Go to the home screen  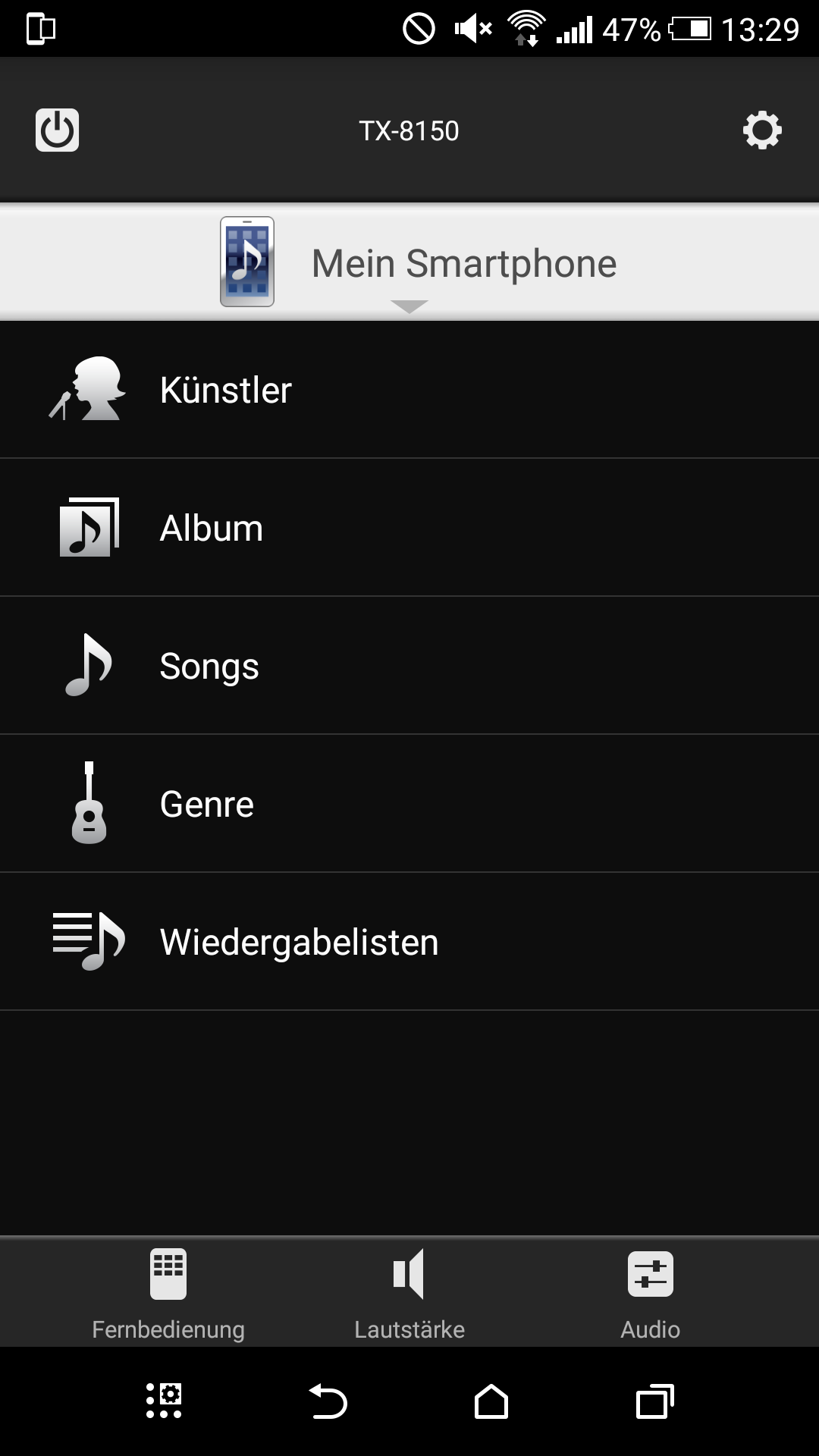pos(491,1401)
